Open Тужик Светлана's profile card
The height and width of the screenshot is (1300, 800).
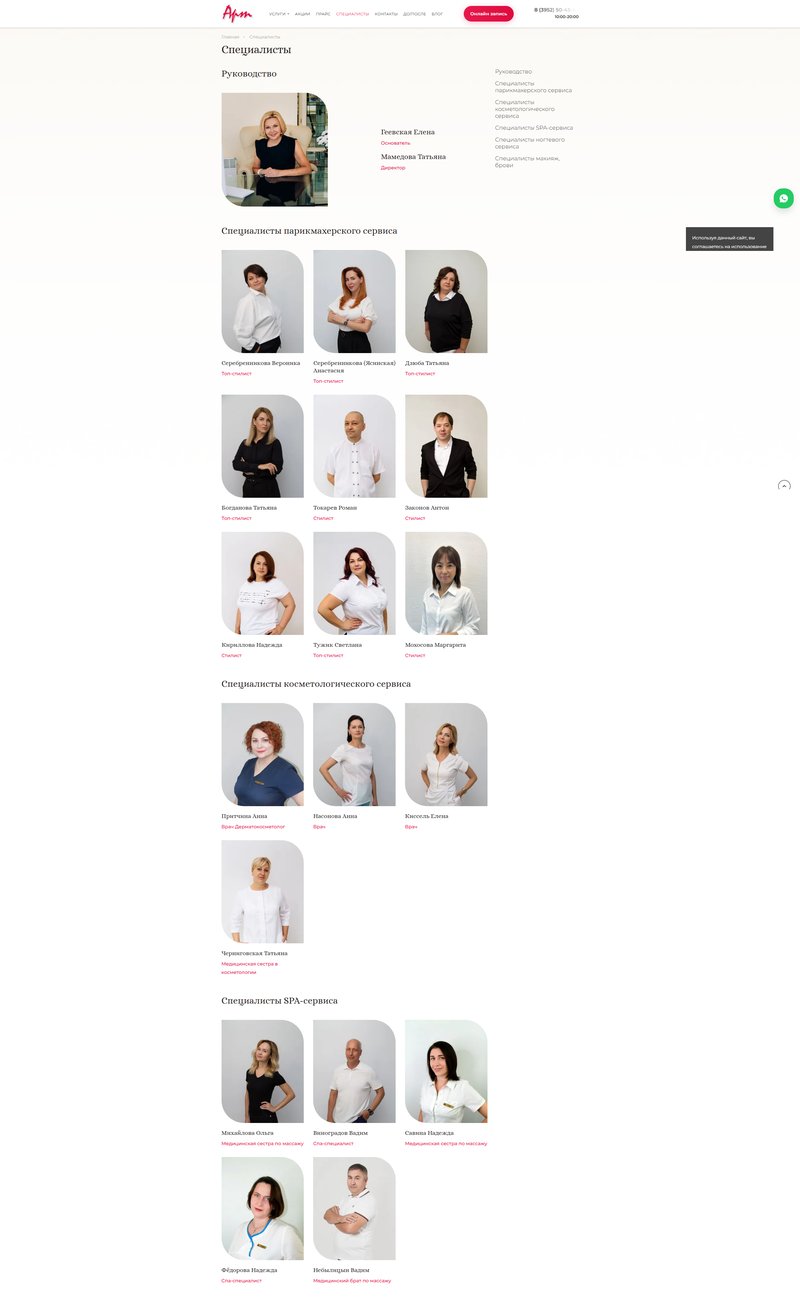(354, 583)
